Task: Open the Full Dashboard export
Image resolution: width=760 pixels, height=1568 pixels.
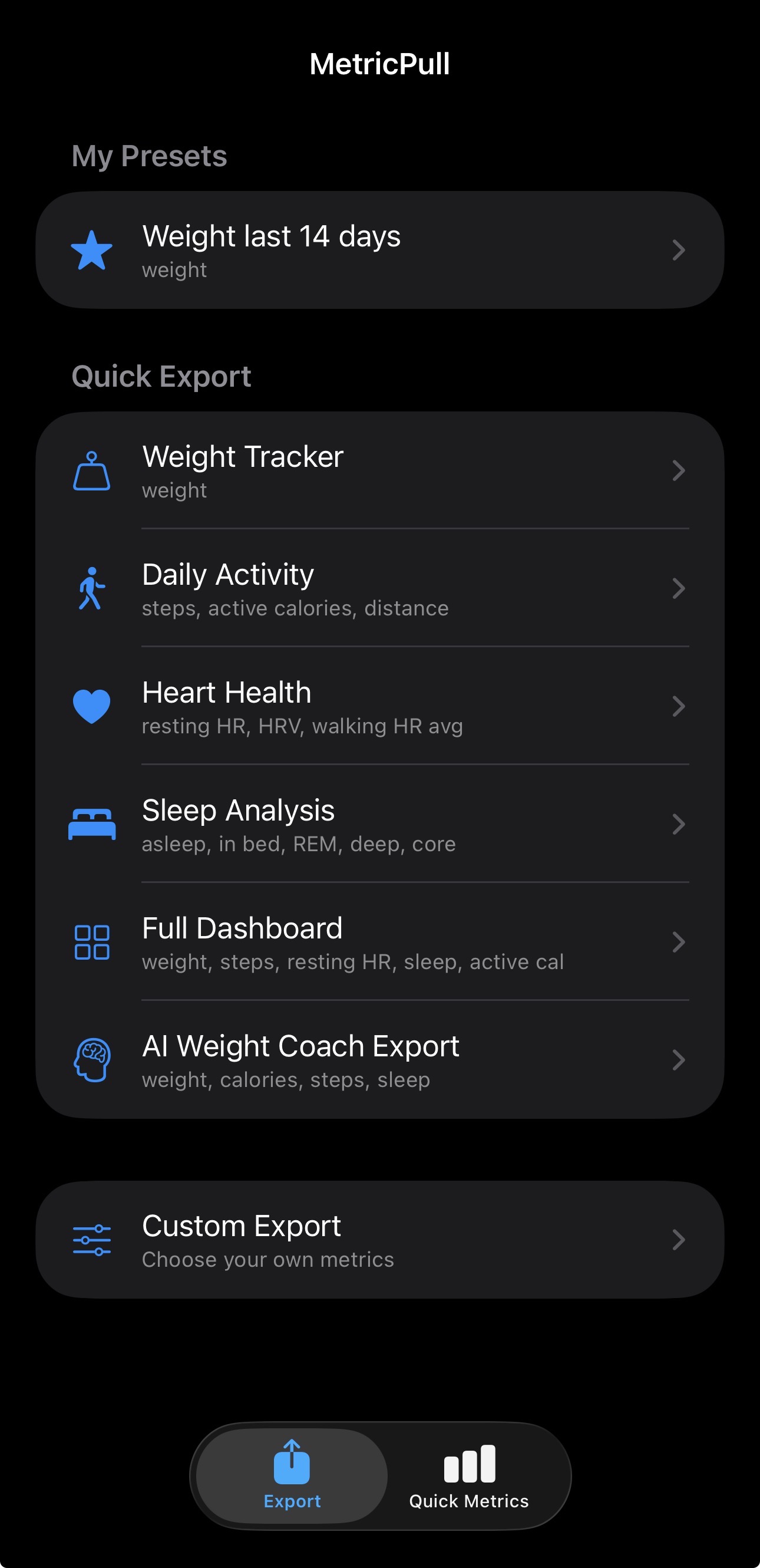Action: coord(379,941)
